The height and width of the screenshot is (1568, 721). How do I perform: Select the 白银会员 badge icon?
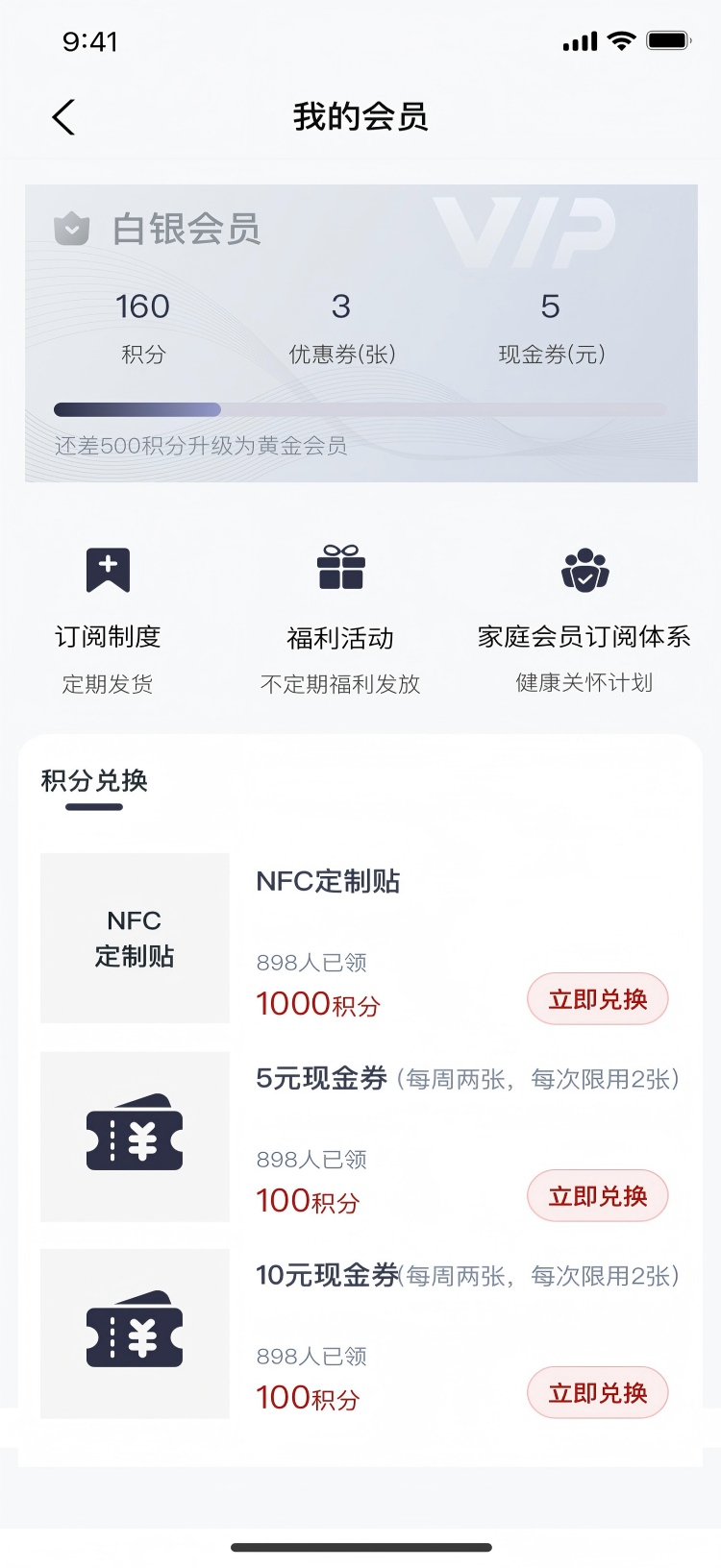[x=70, y=229]
